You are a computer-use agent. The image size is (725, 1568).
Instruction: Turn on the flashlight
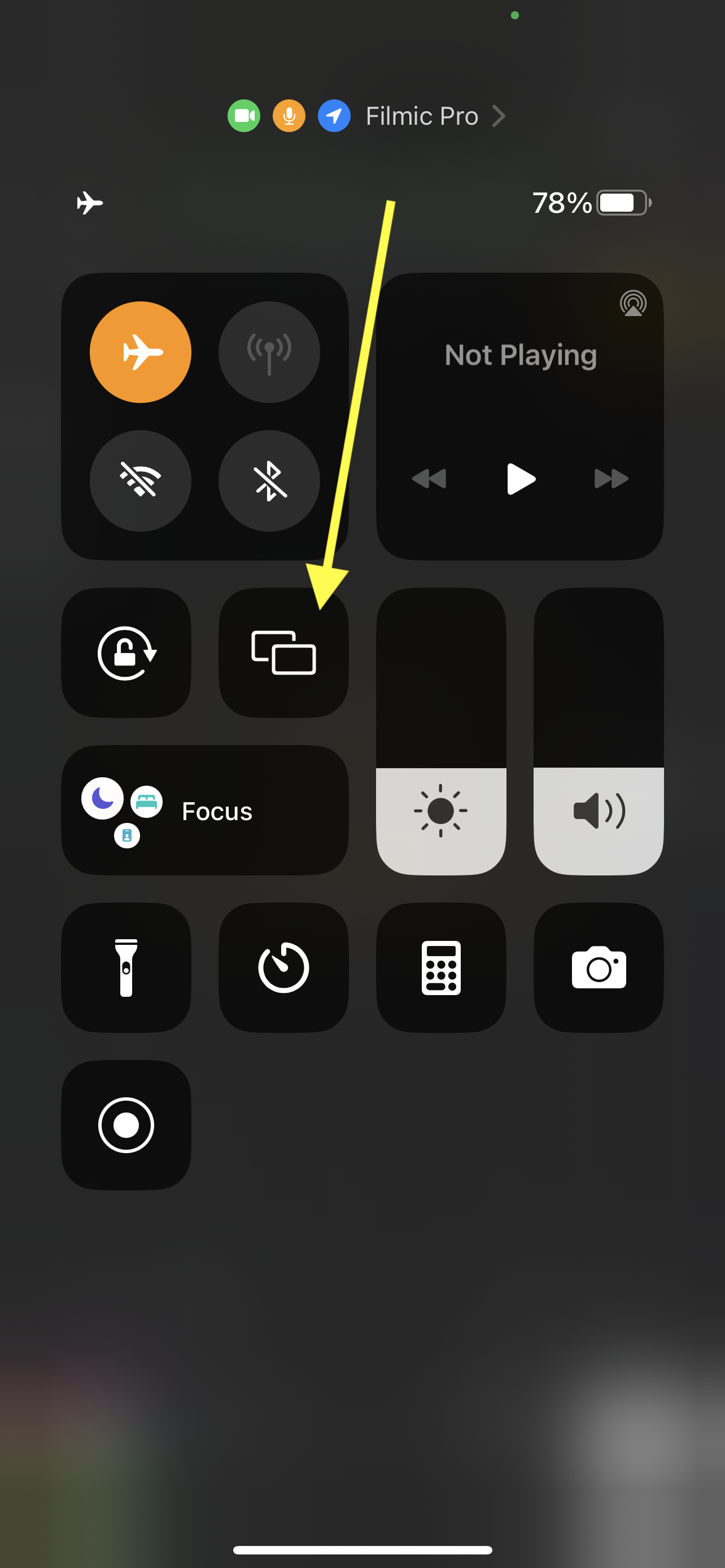point(126,967)
